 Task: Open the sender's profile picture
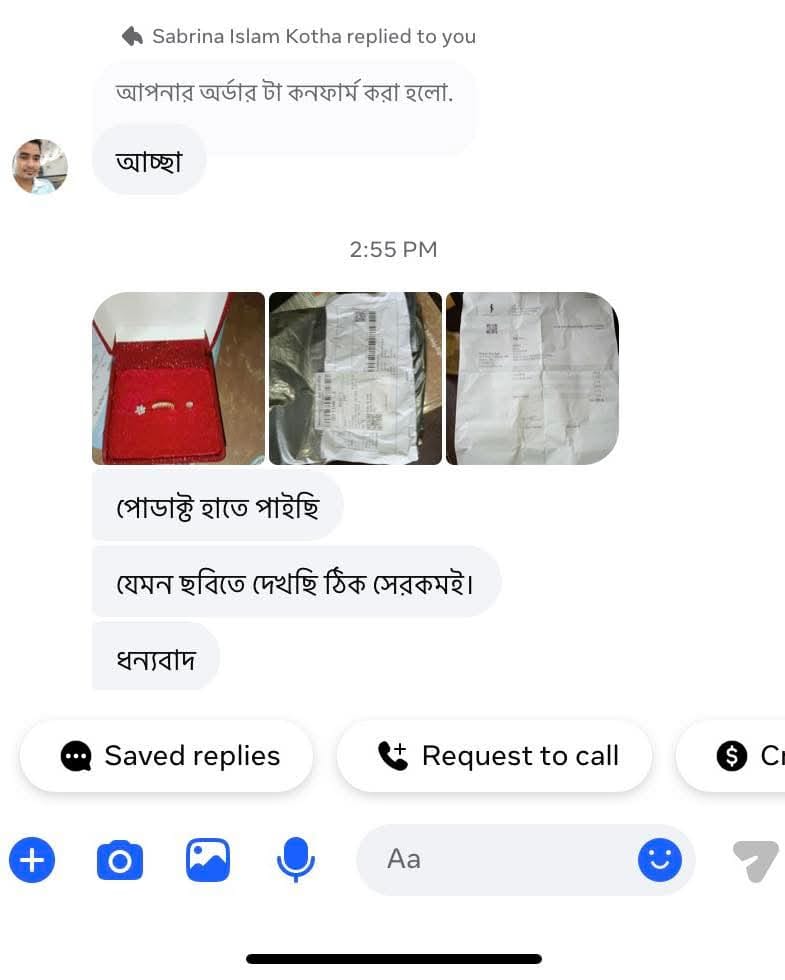tap(40, 166)
